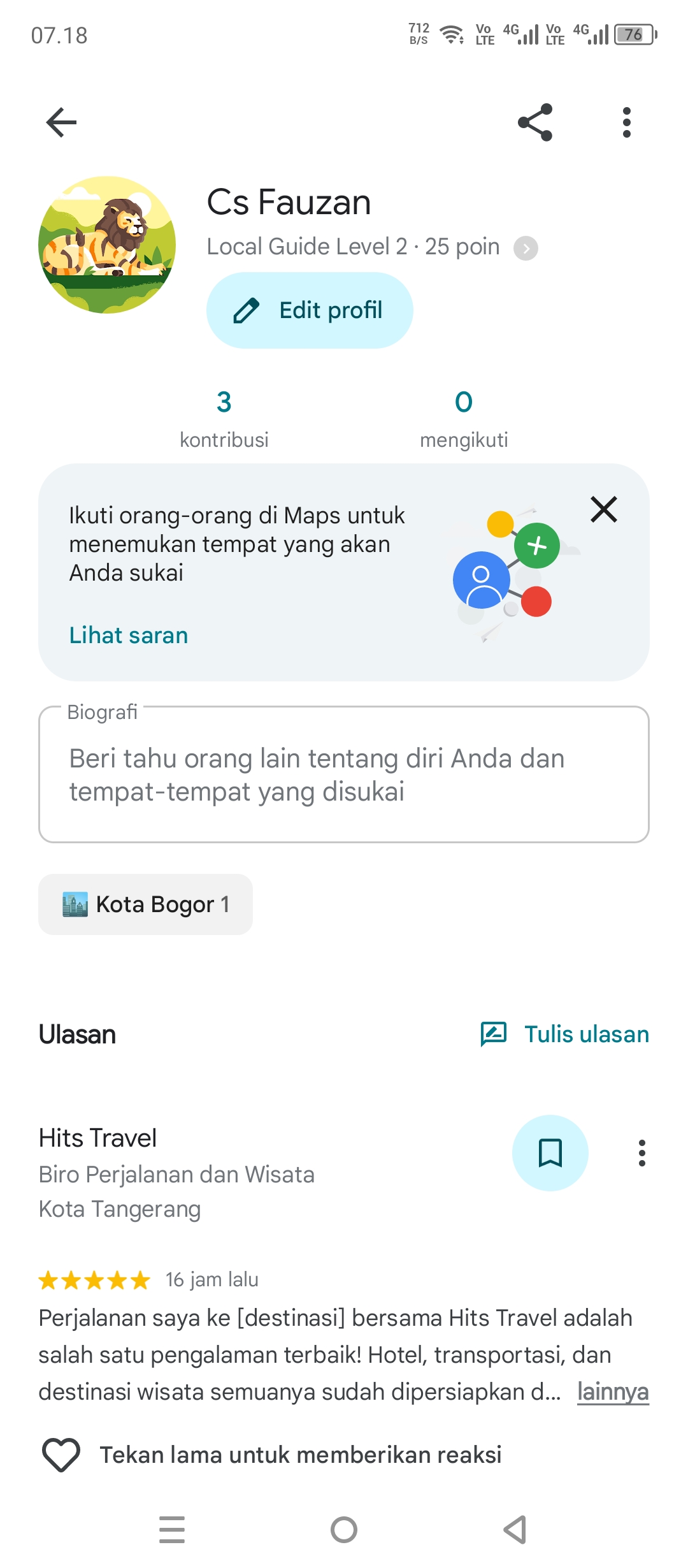
Task: Tap the Biografi field
Action: (x=344, y=774)
